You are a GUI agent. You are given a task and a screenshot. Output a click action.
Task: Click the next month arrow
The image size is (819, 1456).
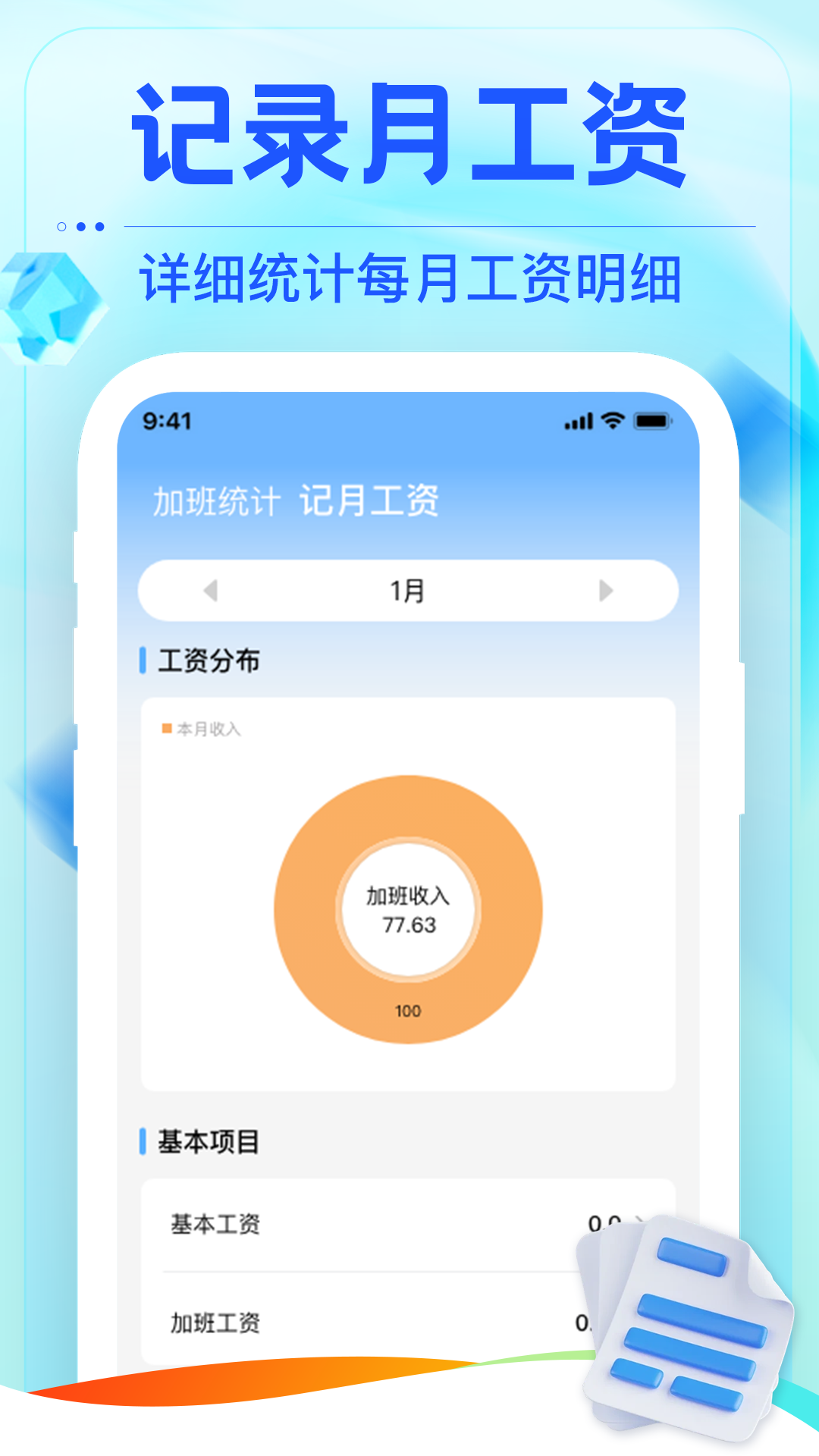click(x=604, y=591)
